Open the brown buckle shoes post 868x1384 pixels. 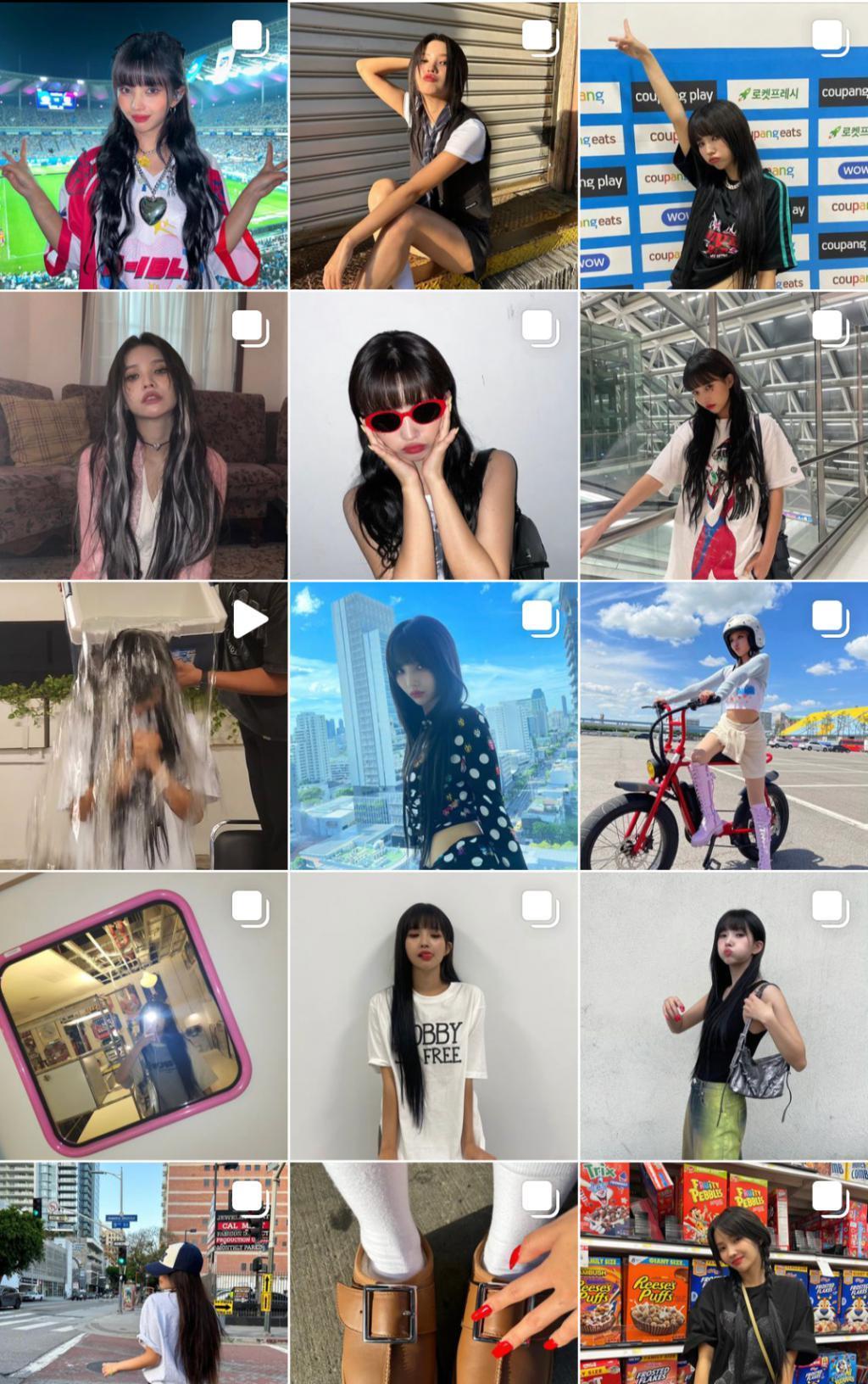tap(433, 1274)
